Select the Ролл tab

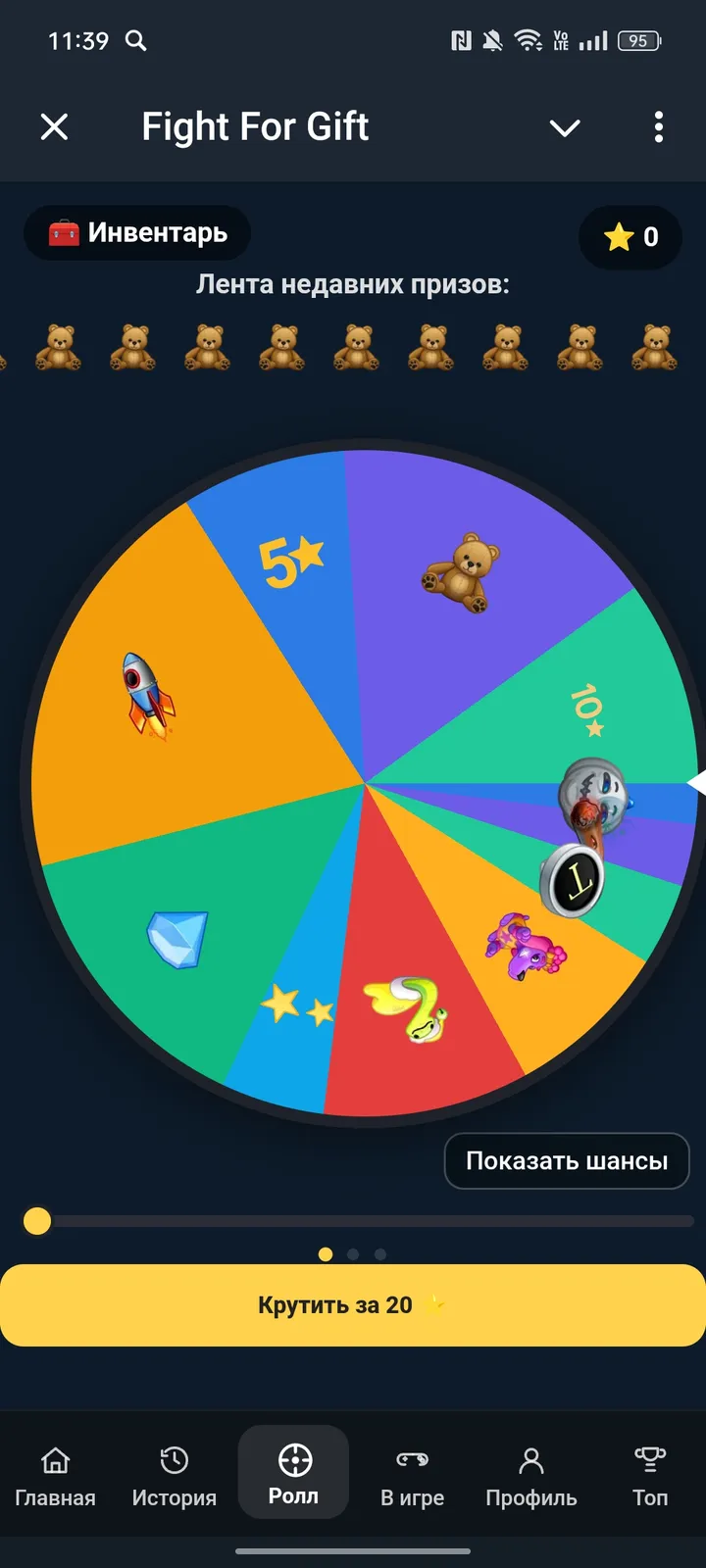pyautogui.click(x=293, y=1473)
